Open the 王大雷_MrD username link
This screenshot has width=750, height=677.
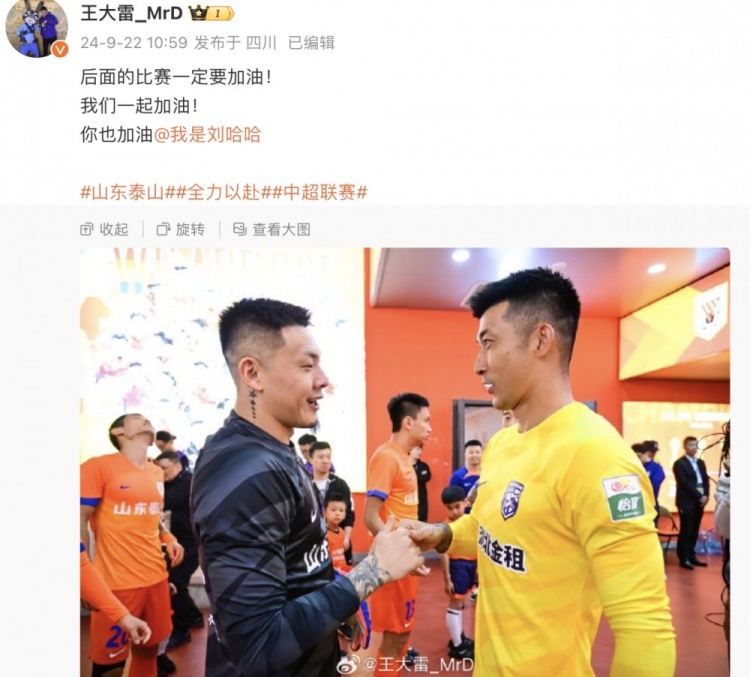pyautogui.click(x=131, y=13)
